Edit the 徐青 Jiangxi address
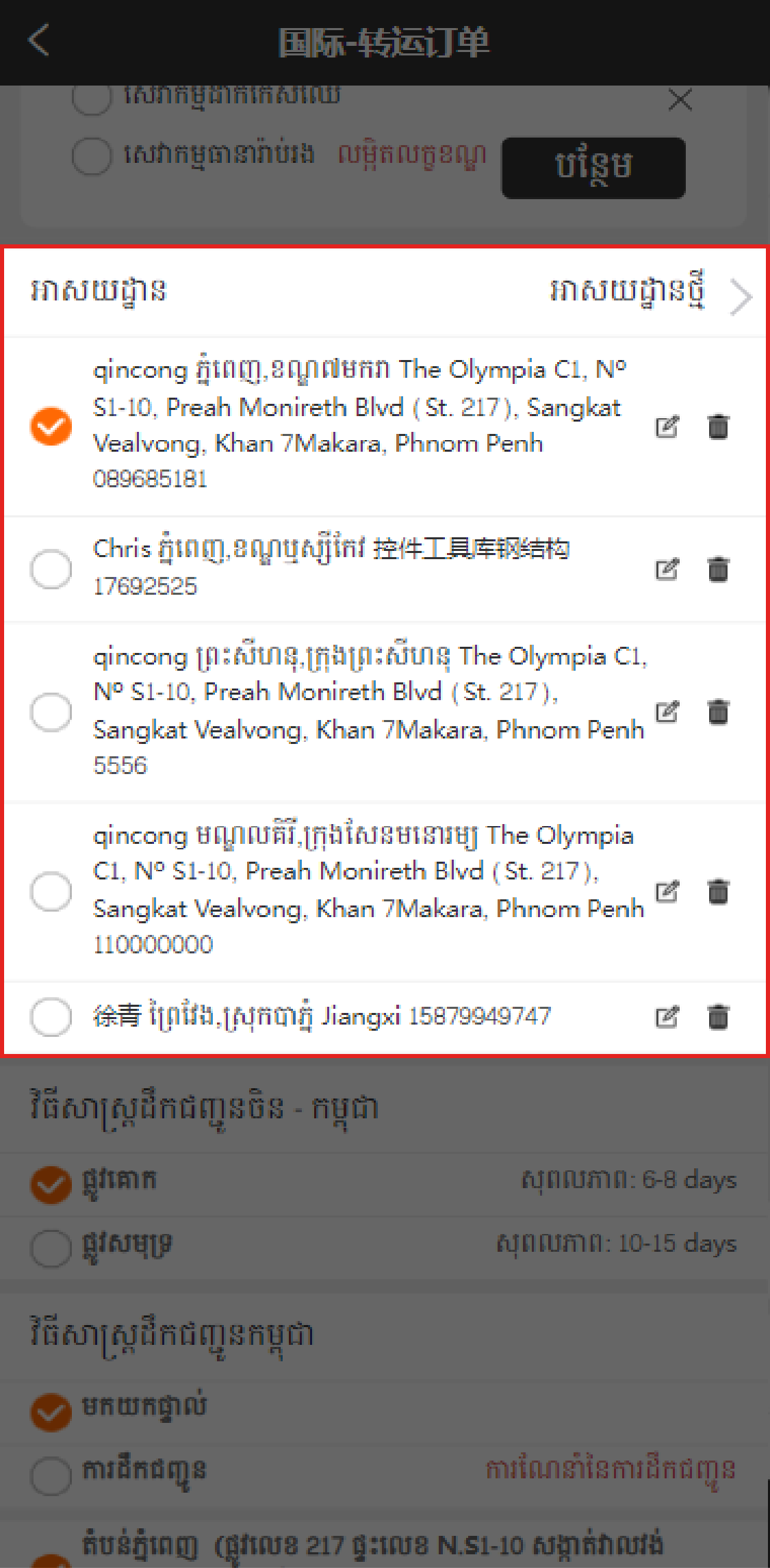Screen dimensions: 770x1568 667,1016
